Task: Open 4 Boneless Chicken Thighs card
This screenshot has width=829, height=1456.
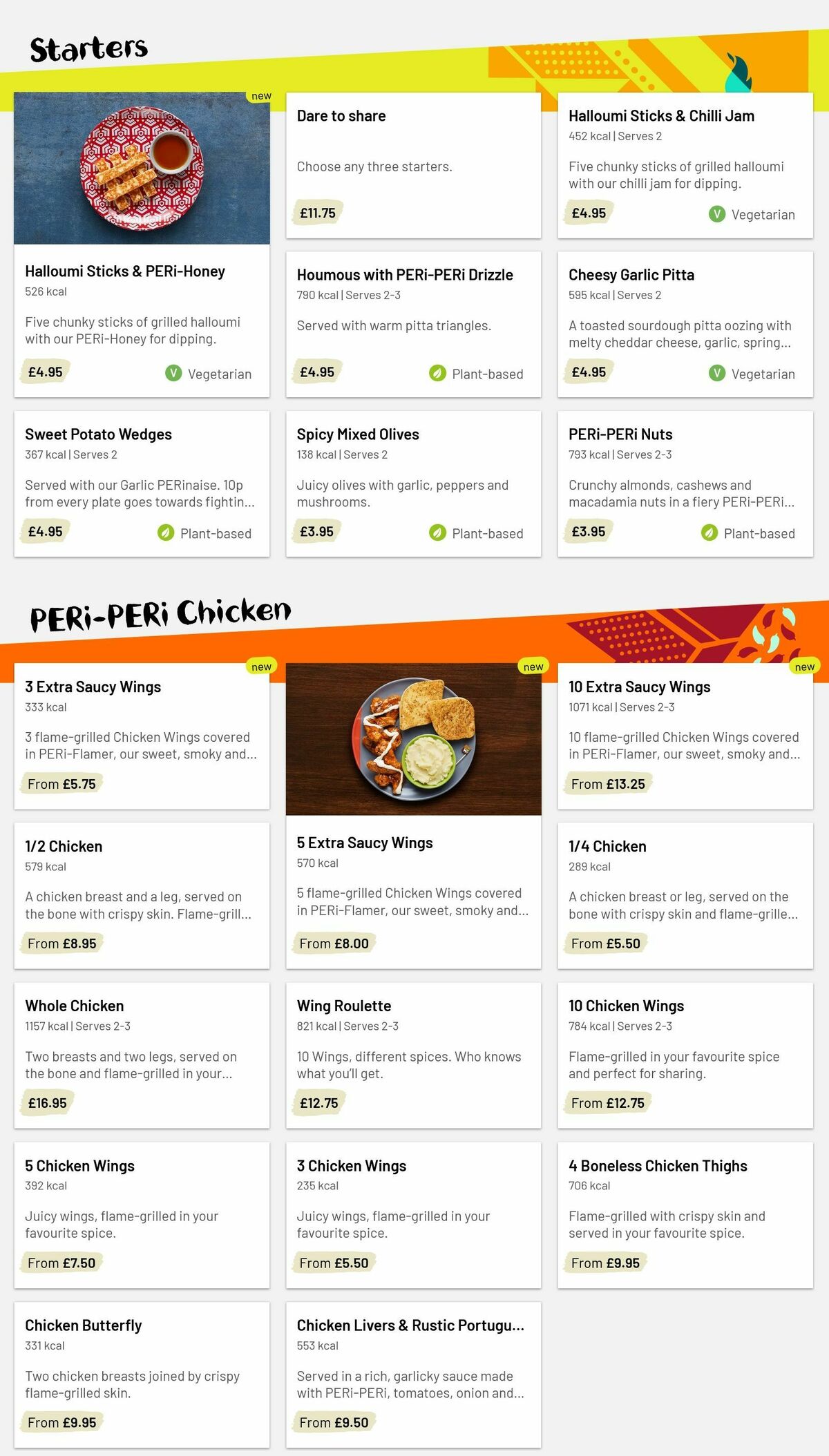Action: pyautogui.click(x=685, y=1214)
